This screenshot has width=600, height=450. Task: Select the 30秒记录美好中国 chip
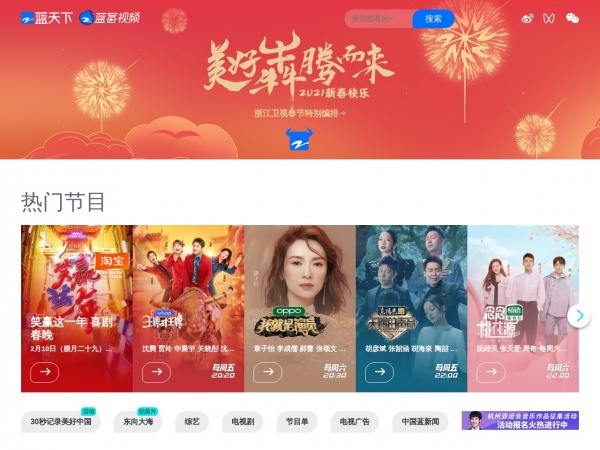click(x=60, y=421)
